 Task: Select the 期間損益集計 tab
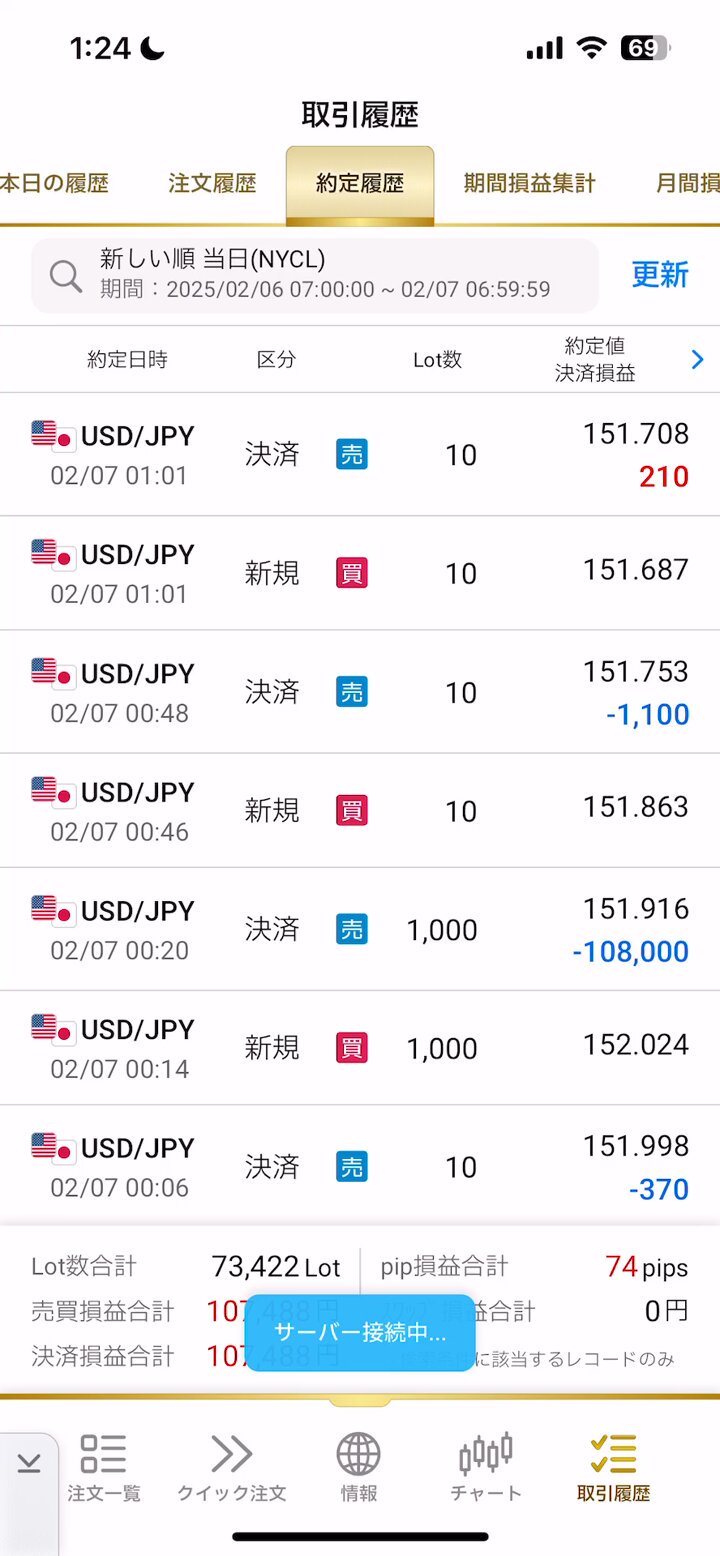(529, 184)
